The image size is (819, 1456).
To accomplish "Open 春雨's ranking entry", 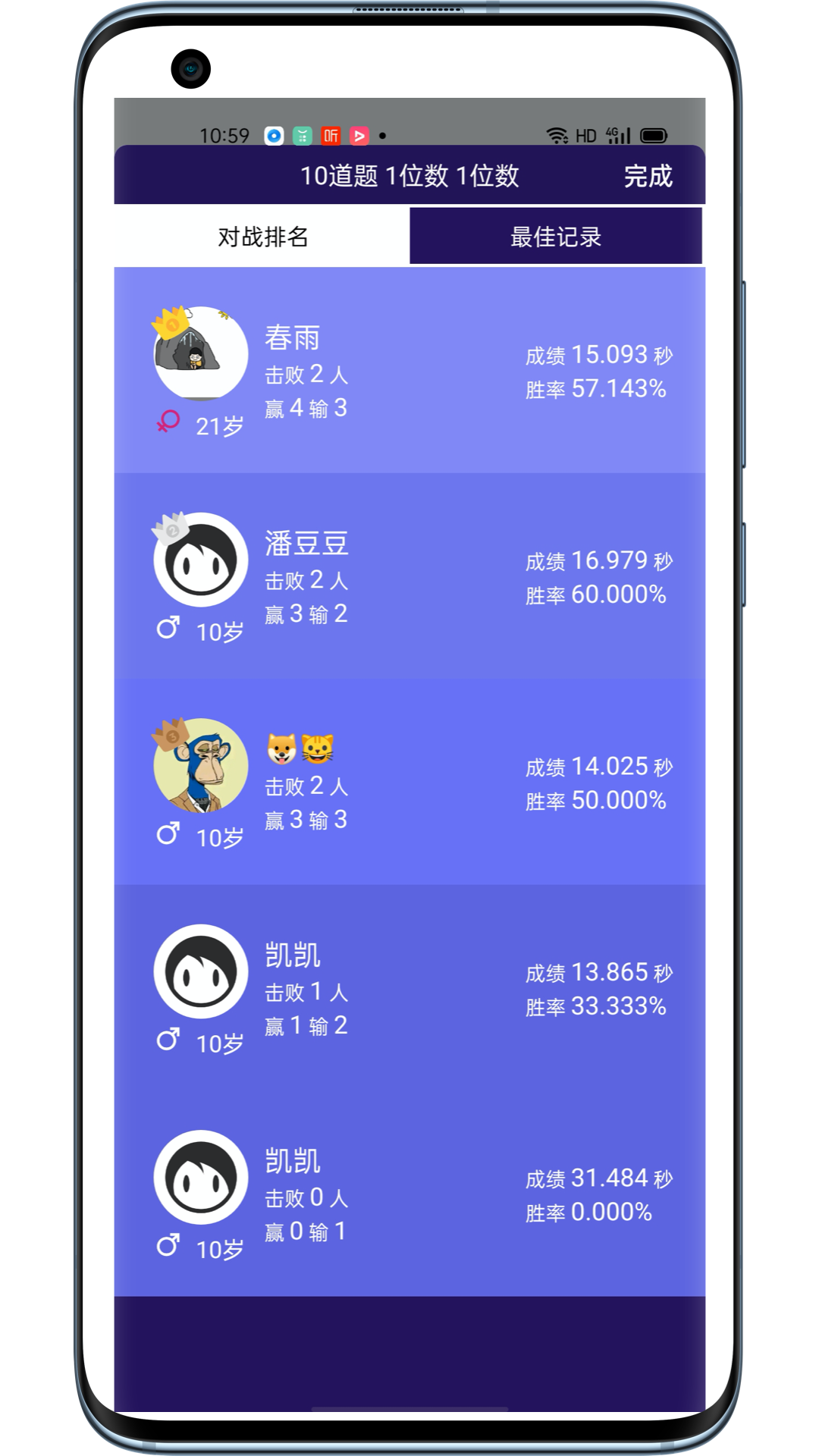I will coord(409,371).
